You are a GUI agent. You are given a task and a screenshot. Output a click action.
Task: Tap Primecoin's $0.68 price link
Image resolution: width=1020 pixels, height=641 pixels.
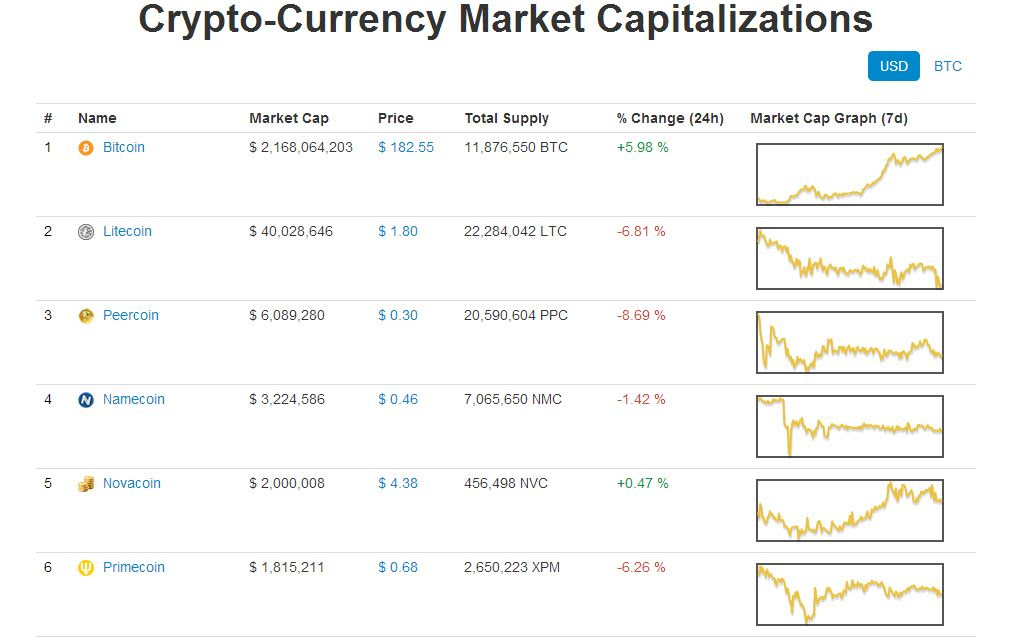coord(398,567)
